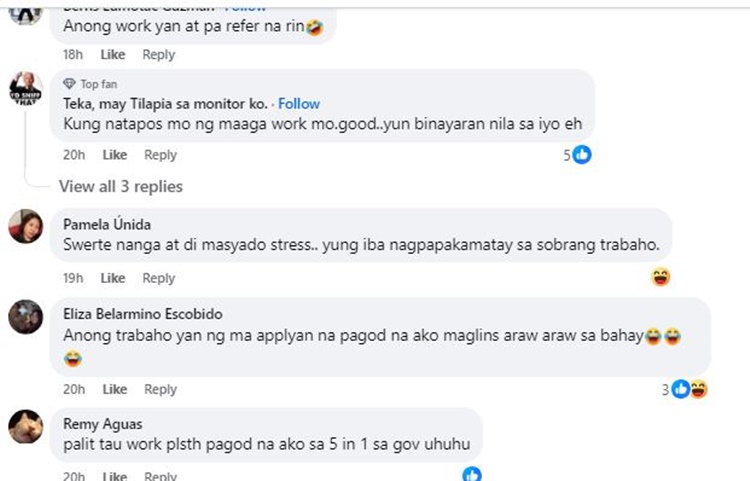
Task: Like Pamela Únida's comment
Action: (113, 278)
